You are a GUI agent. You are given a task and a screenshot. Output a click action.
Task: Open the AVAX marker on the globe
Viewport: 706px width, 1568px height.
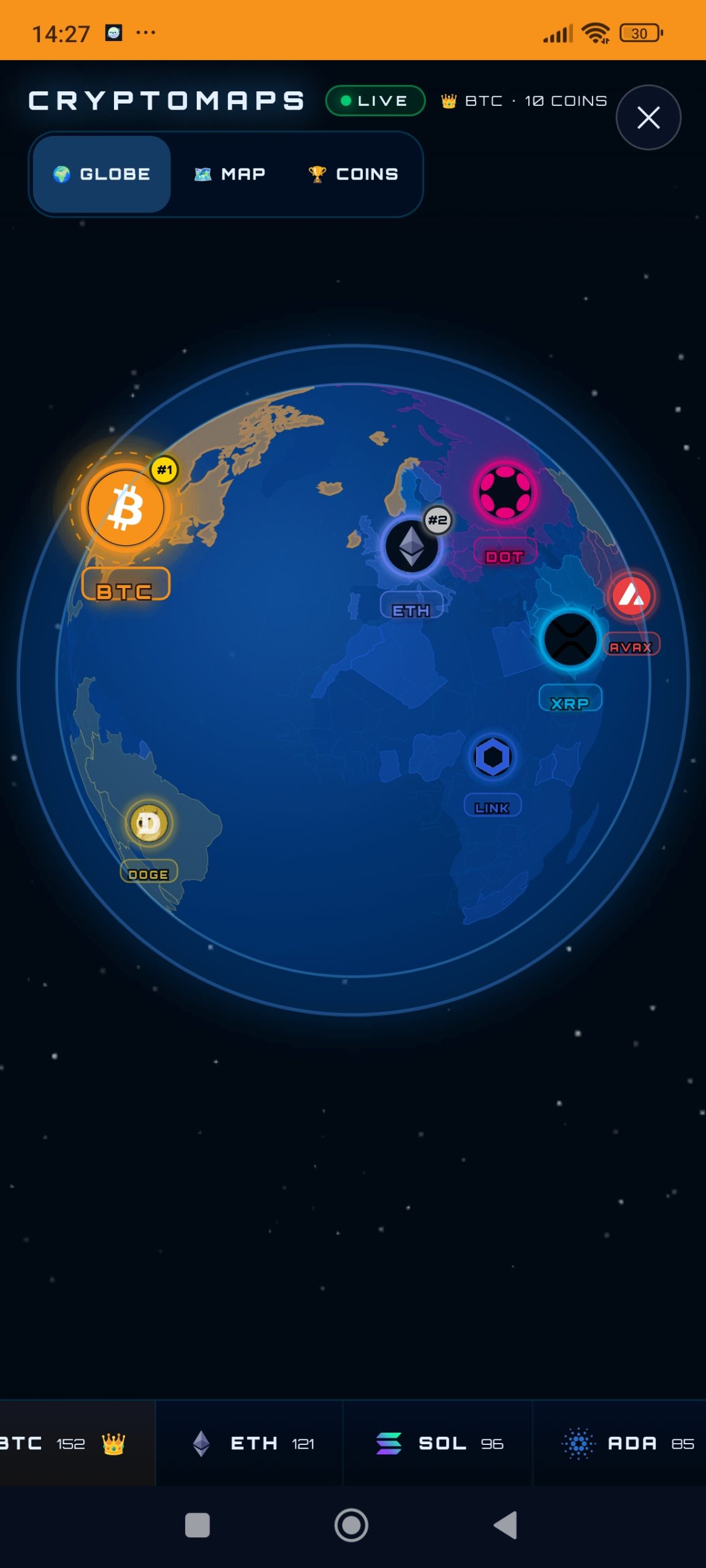(x=632, y=595)
